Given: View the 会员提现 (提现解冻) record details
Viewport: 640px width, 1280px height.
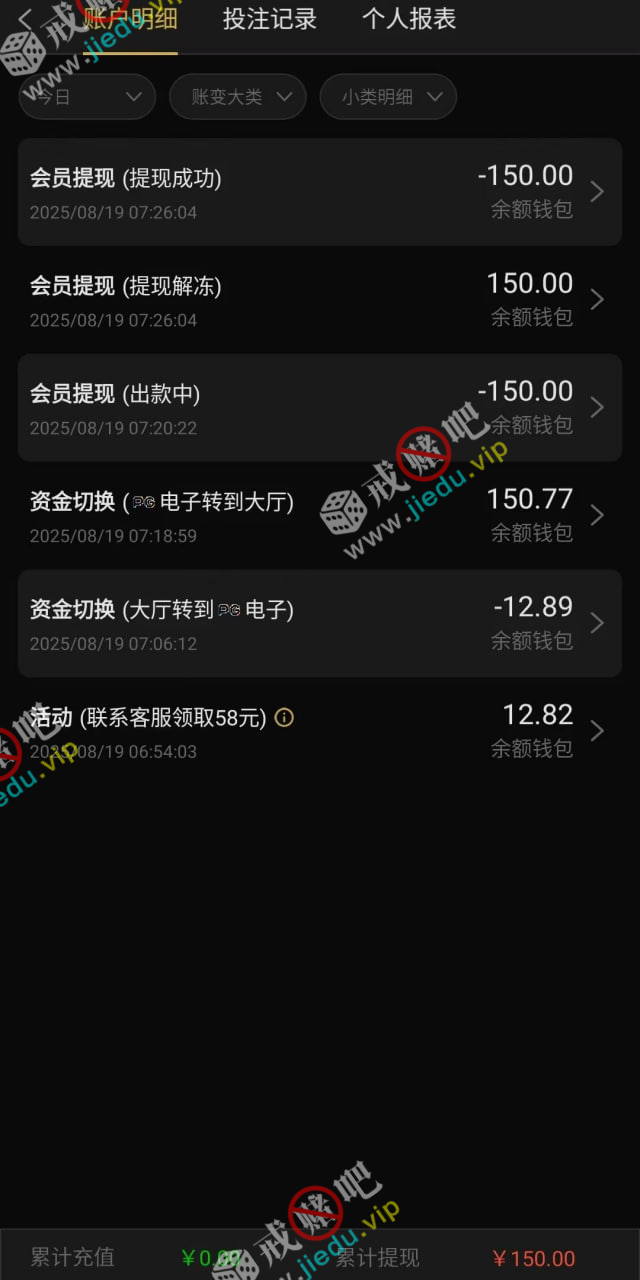Looking at the screenshot, I should [x=319, y=300].
